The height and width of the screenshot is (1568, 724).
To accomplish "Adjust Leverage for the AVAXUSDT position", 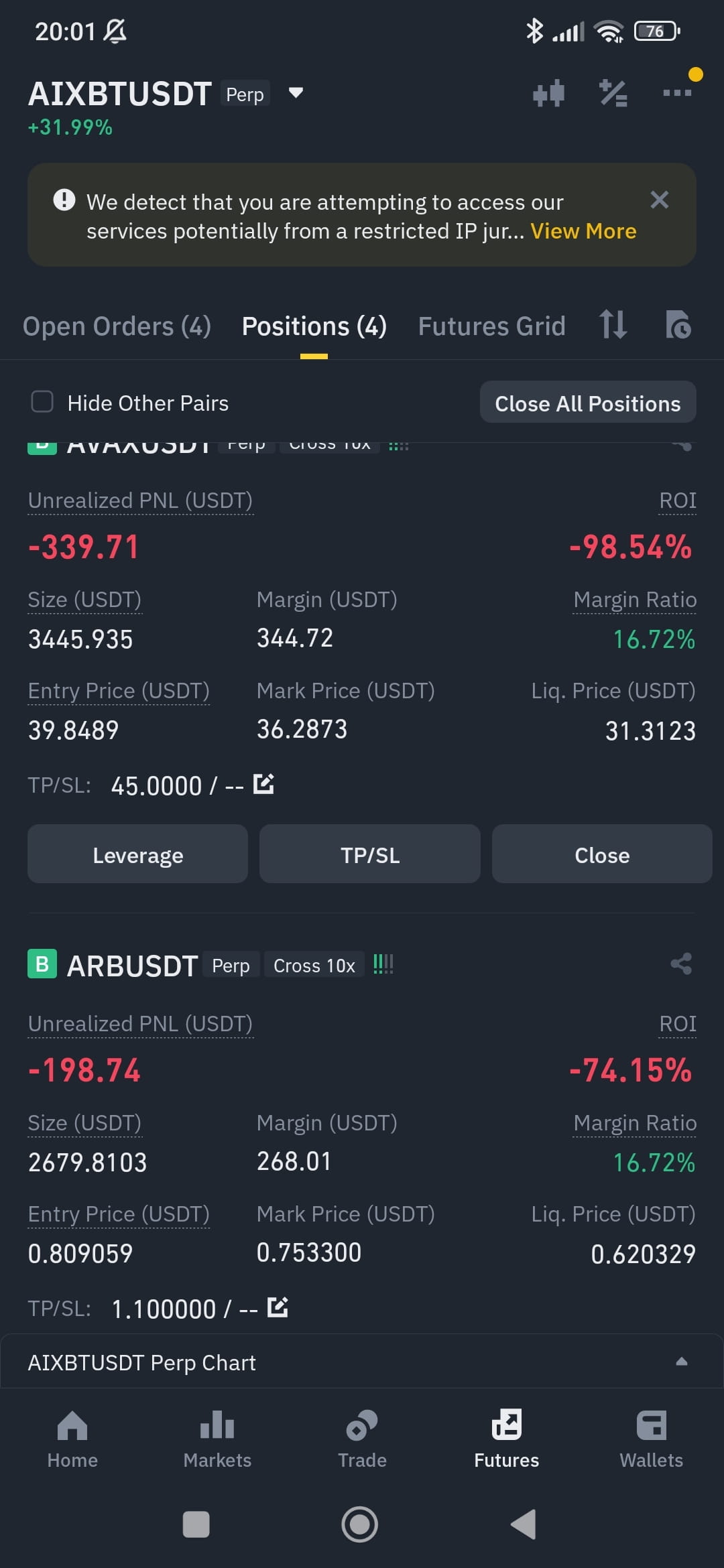I will 137,854.
